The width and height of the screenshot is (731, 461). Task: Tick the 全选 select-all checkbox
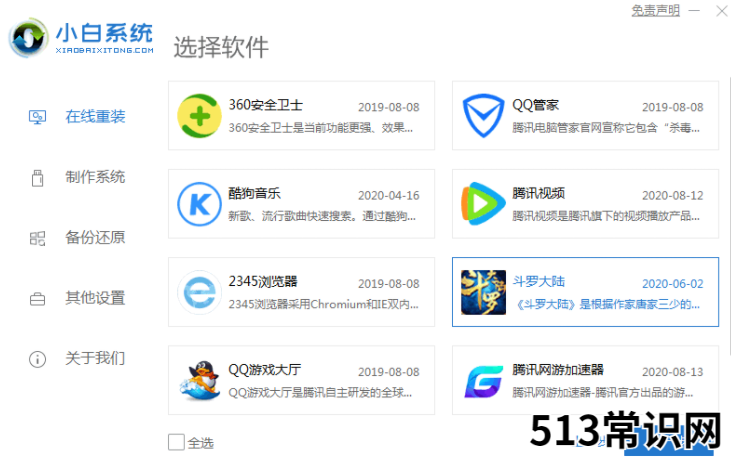[177, 442]
